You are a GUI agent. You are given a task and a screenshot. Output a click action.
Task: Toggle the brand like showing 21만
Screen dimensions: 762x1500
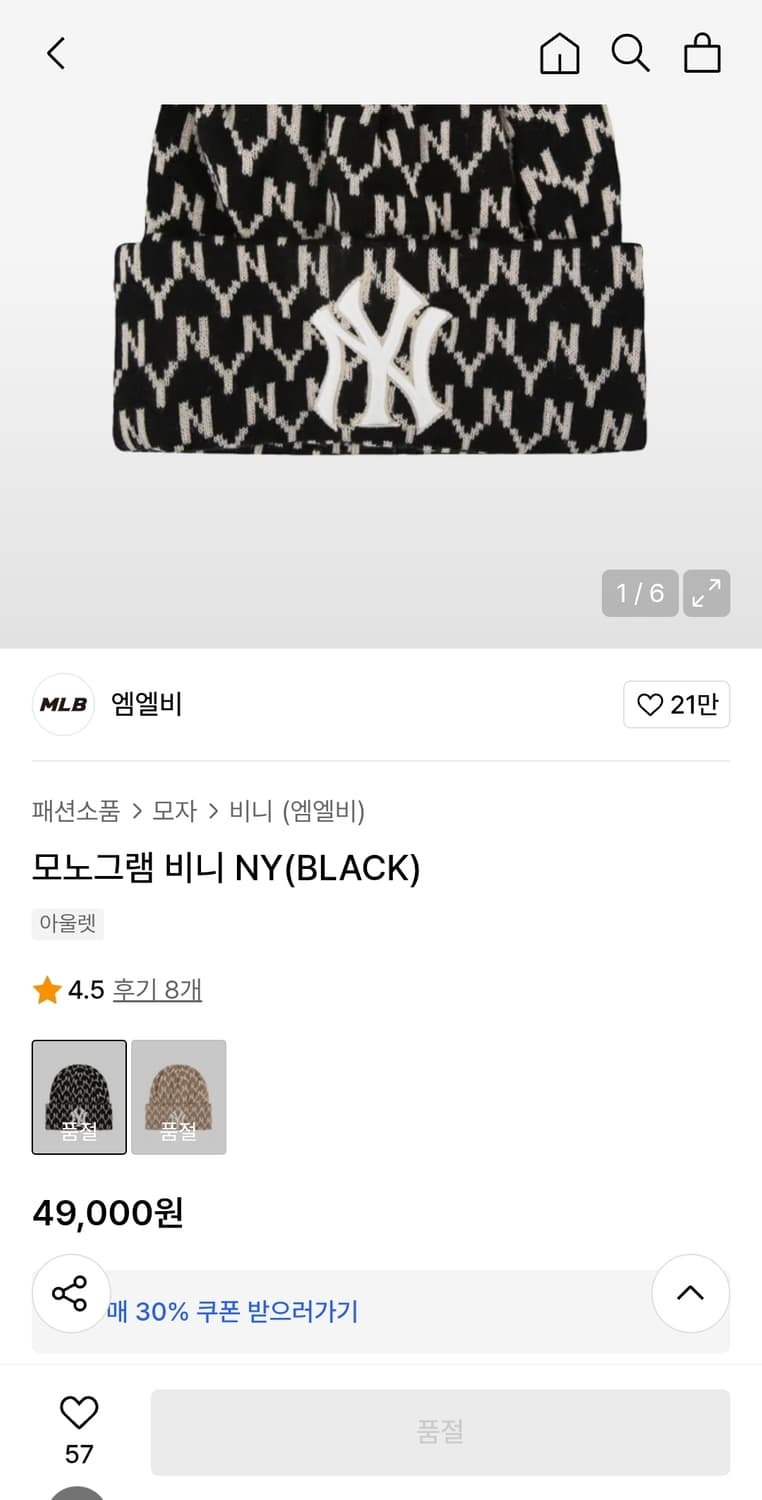[x=676, y=704]
